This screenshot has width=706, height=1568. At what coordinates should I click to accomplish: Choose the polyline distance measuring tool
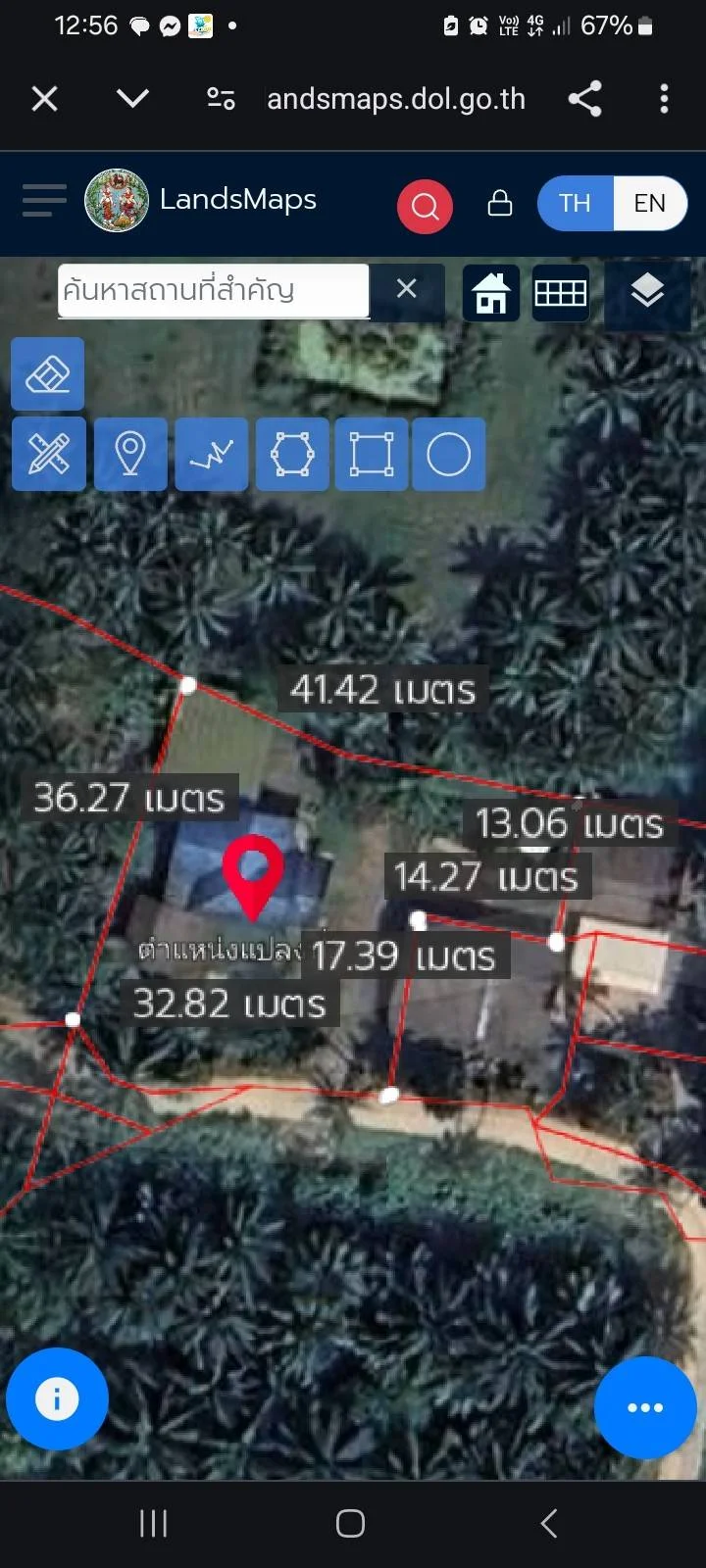coord(211,454)
